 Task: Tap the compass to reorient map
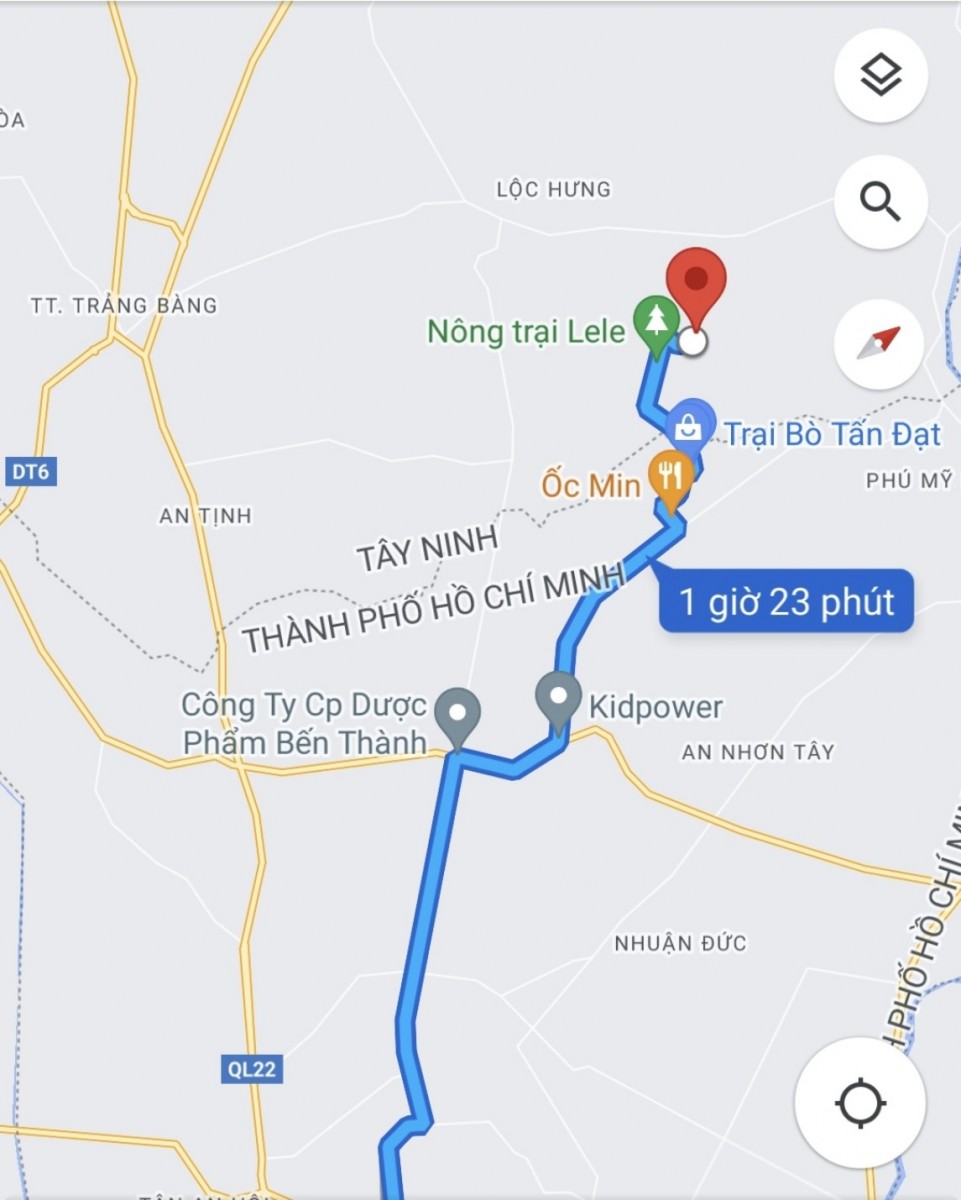(880, 343)
